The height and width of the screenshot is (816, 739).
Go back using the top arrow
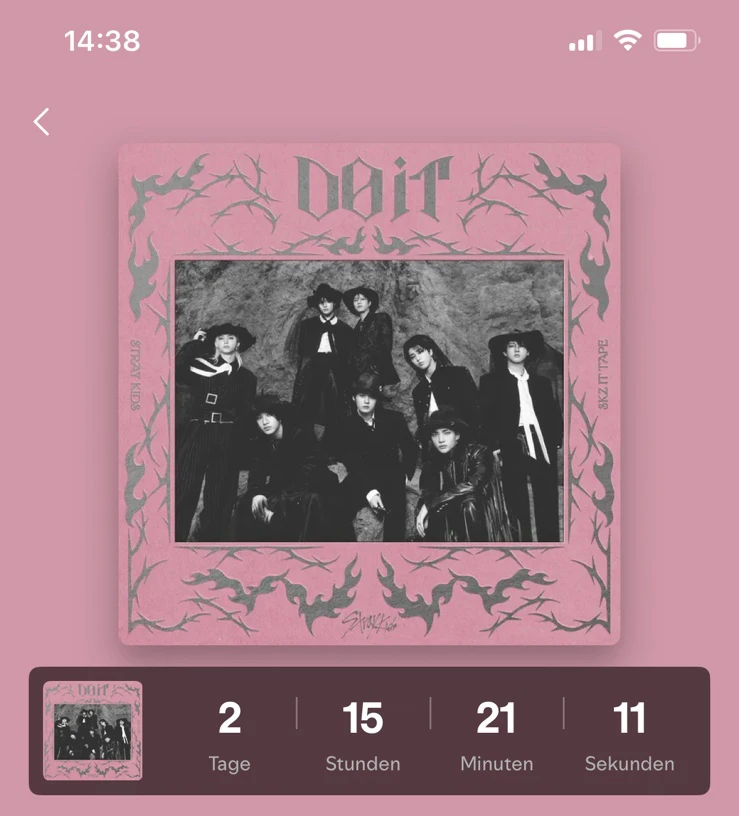[x=41, y=122]
